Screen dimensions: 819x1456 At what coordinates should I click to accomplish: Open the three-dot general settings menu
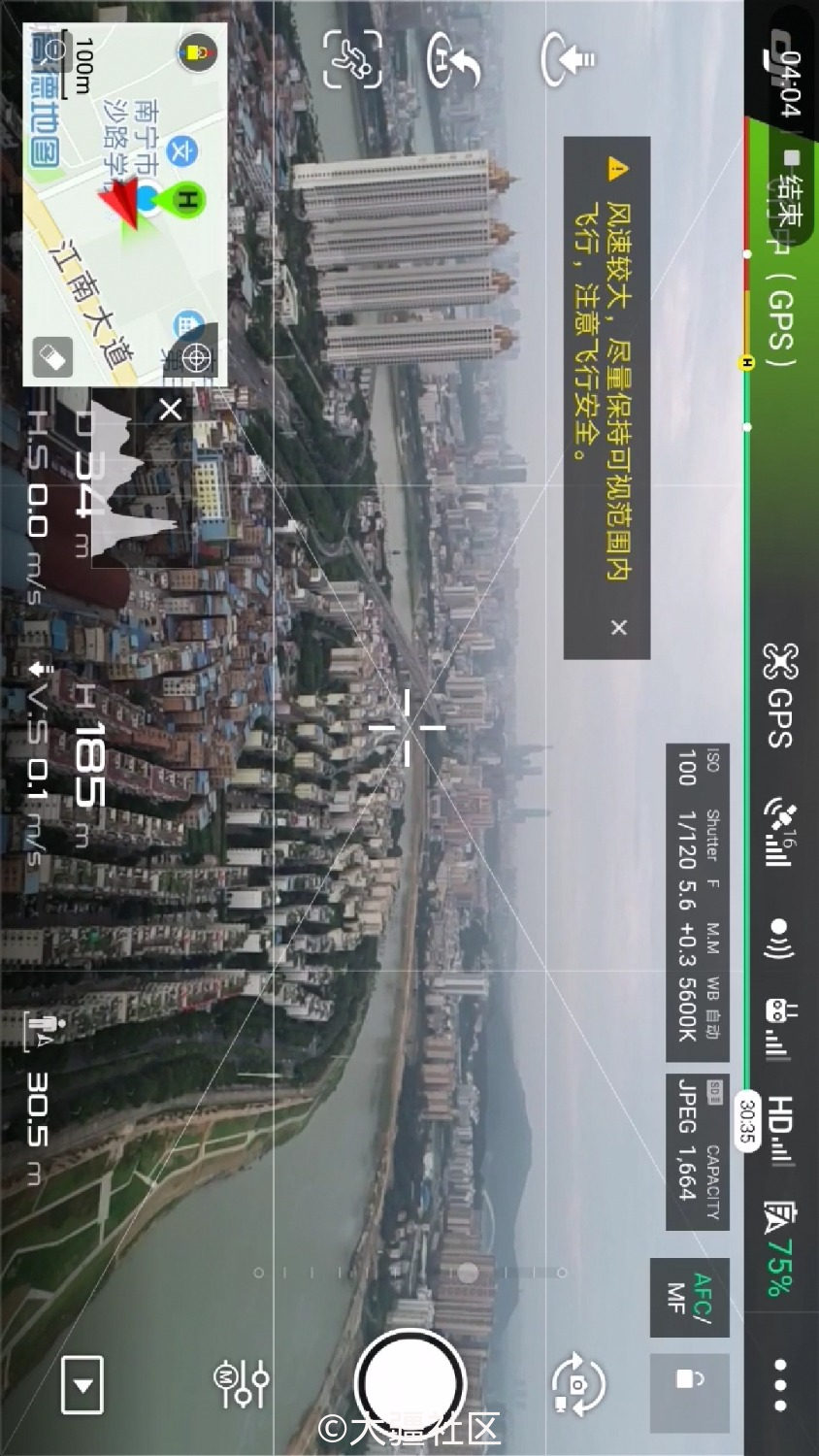coord(780,1384)
